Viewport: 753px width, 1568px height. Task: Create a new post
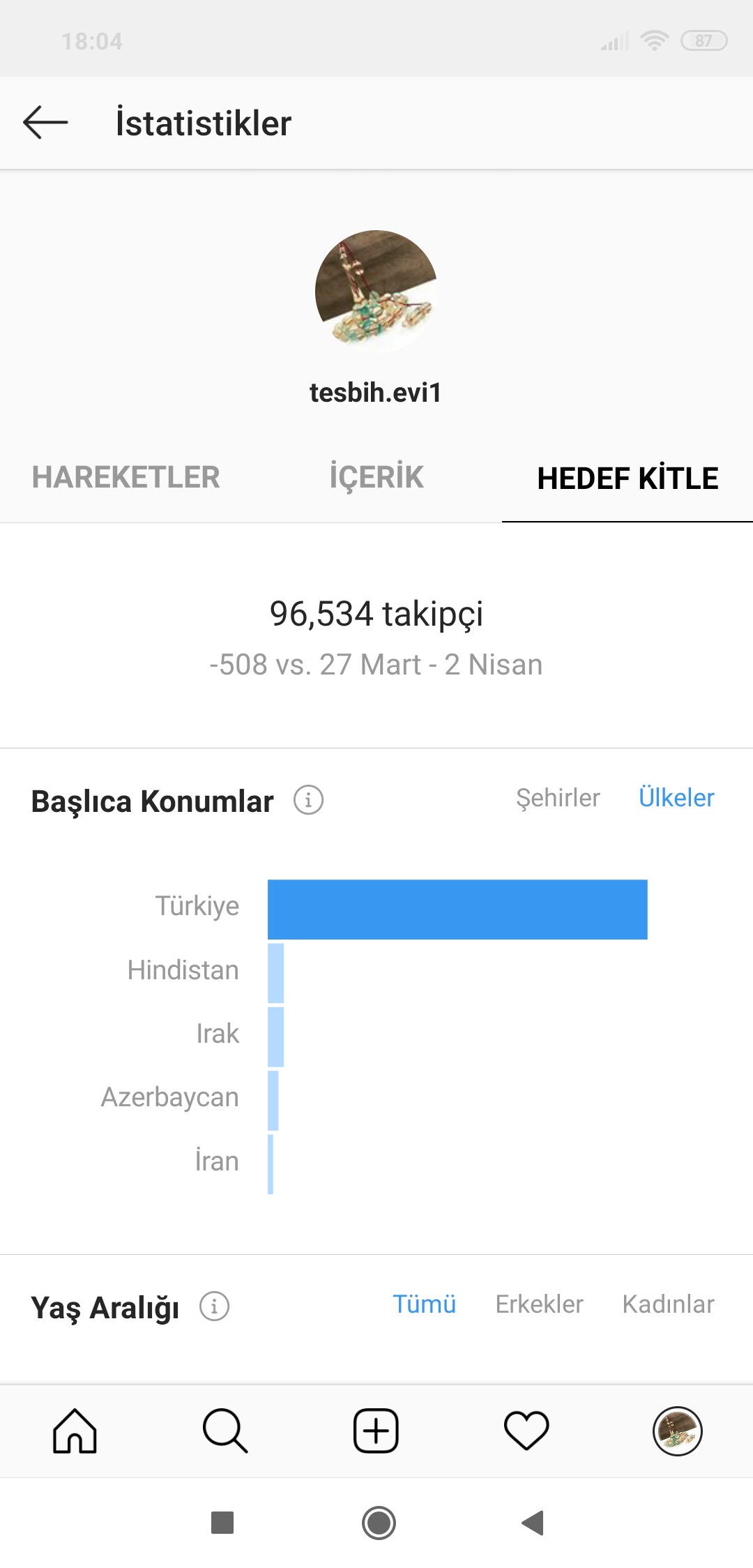click(376, 1431)
